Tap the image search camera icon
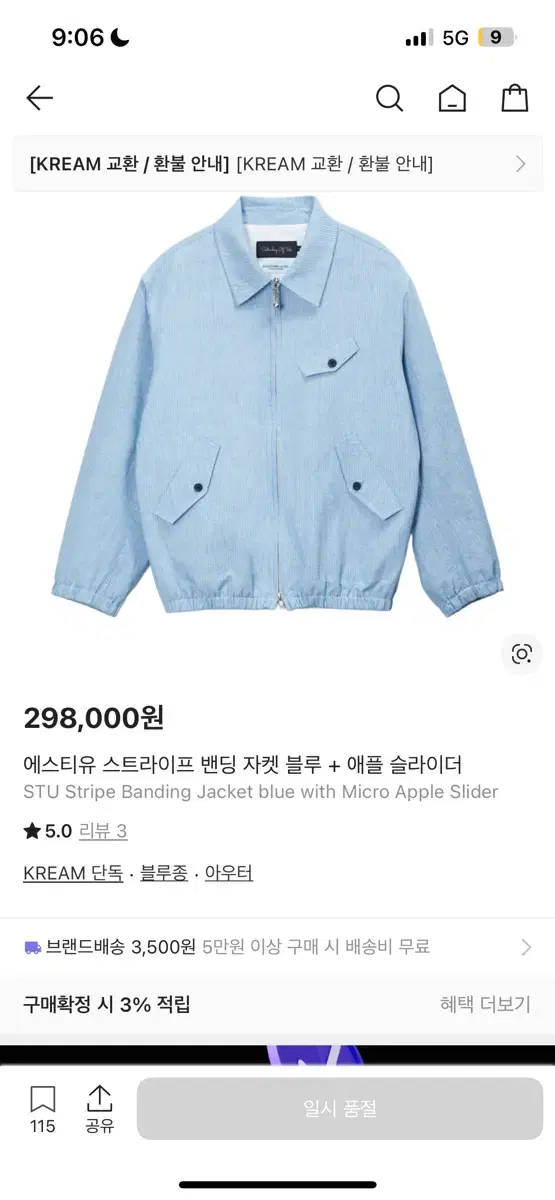Image resolution: width=555 pixels, height=1200 pixels. click(521, 654)
